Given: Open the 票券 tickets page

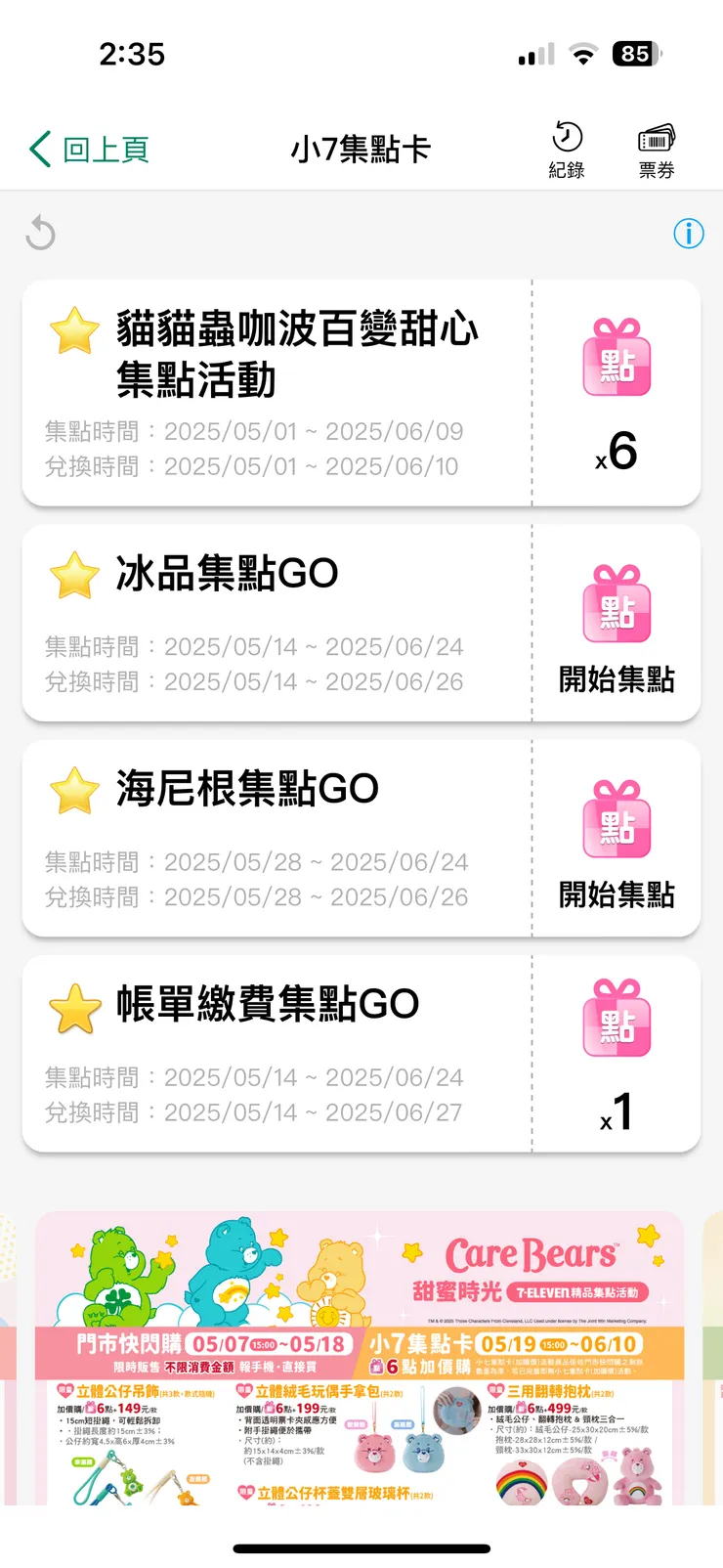Looking at the screenshot, I should tap(657, 150).
